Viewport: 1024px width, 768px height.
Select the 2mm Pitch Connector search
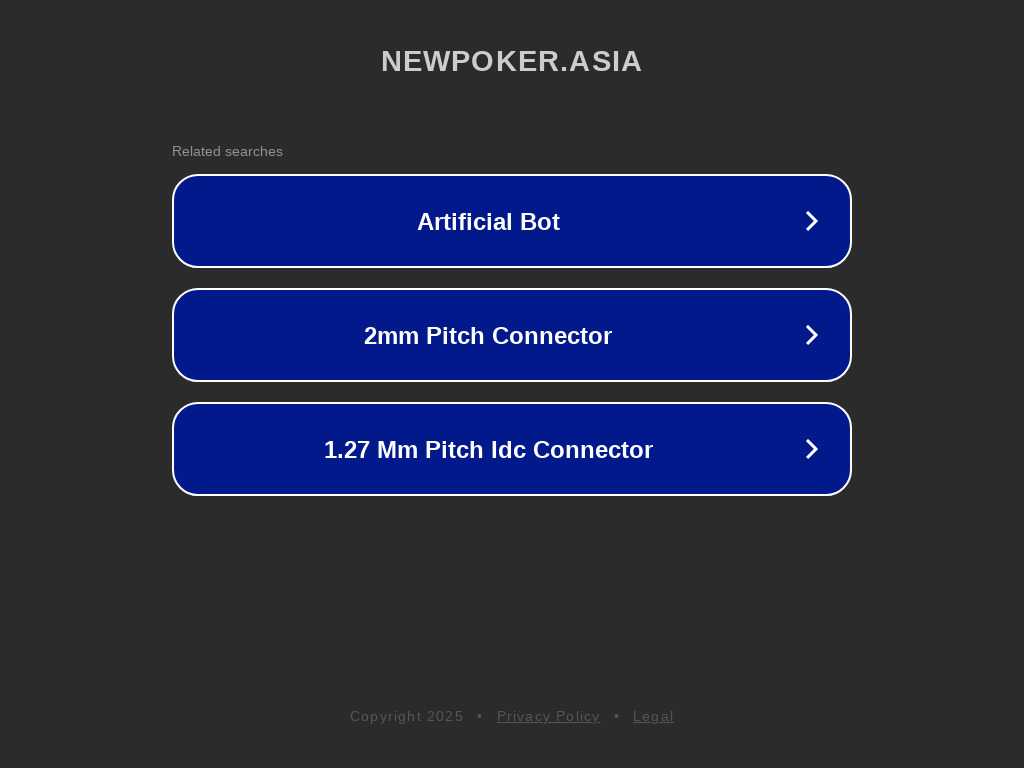[x=511, y=335]
